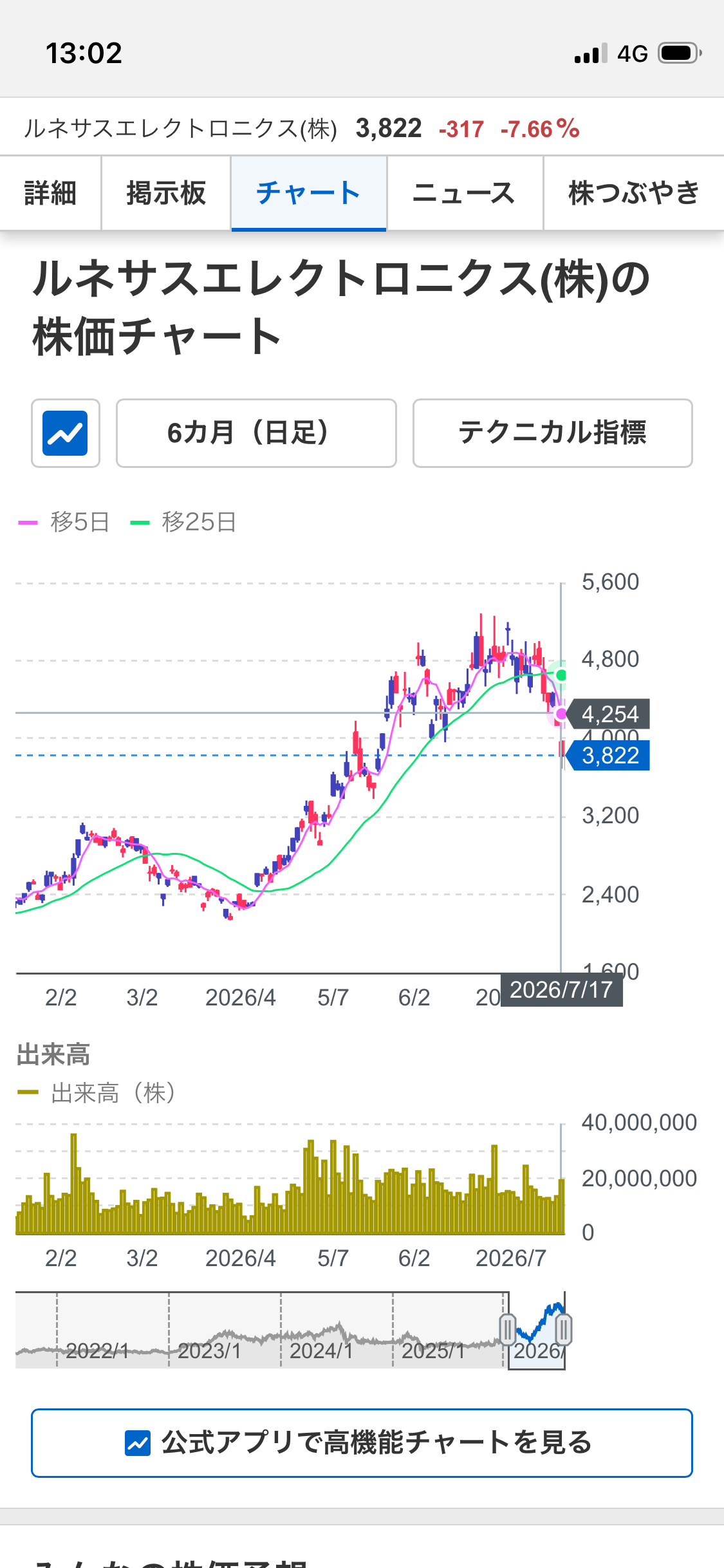
Task: Tap 公式アプリで高機能チャートを見る button
Action: click(x=362, y=1443)
